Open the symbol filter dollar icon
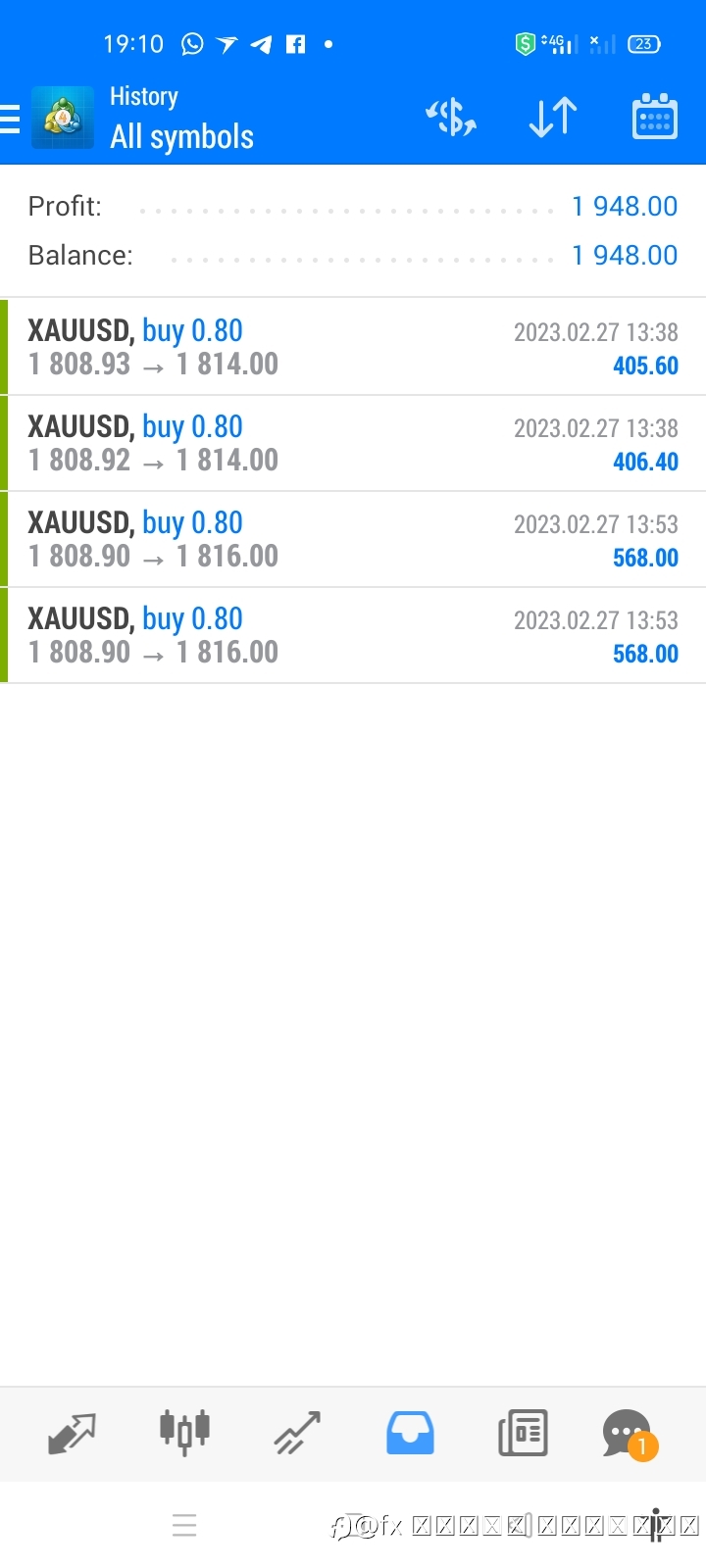The image size is (706, 1568). click(451, 118)
